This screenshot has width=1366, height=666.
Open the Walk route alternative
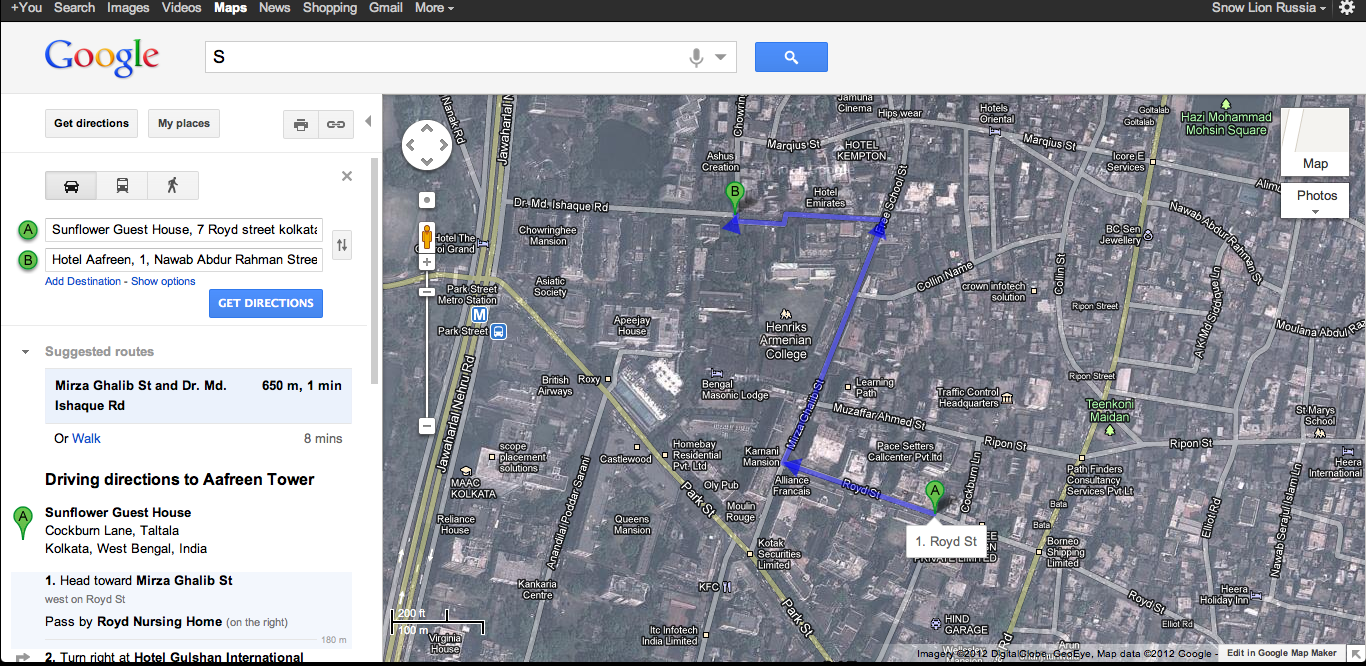tap(86, 438)
